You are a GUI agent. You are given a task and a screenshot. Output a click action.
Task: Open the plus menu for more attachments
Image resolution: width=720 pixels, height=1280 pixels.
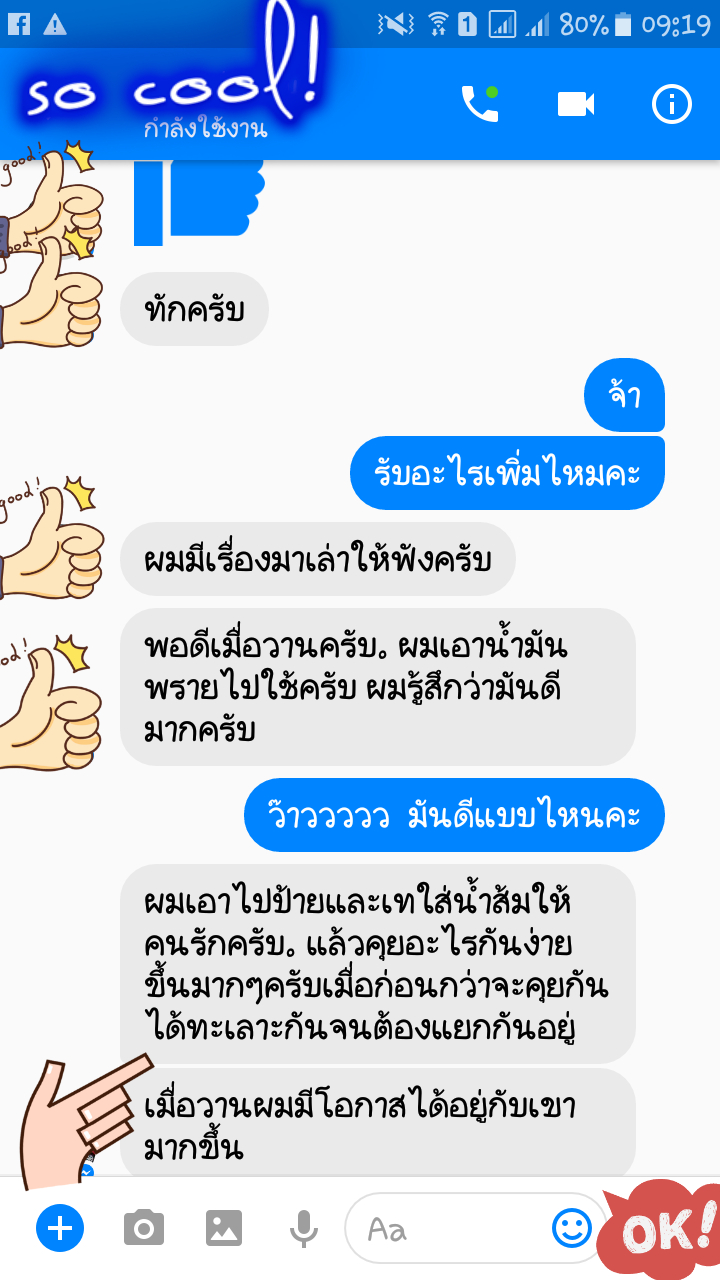60,1229
